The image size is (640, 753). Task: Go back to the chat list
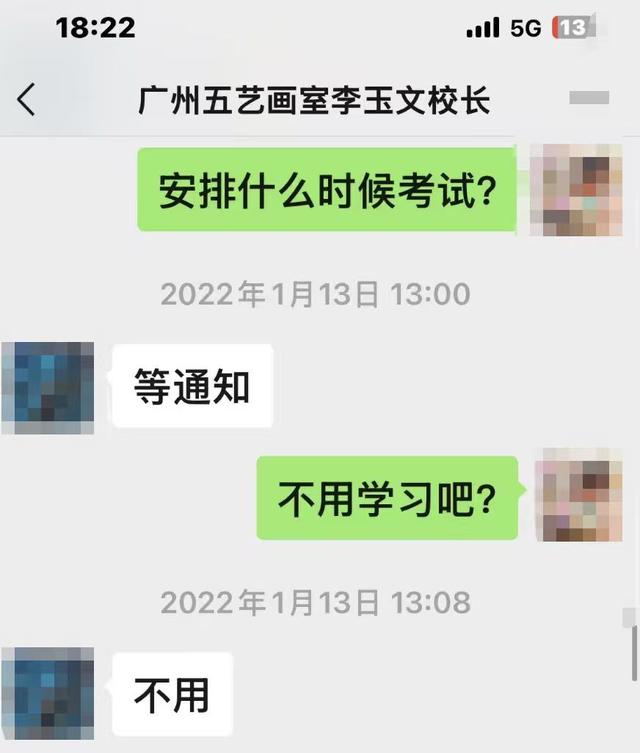pos(27,100)
